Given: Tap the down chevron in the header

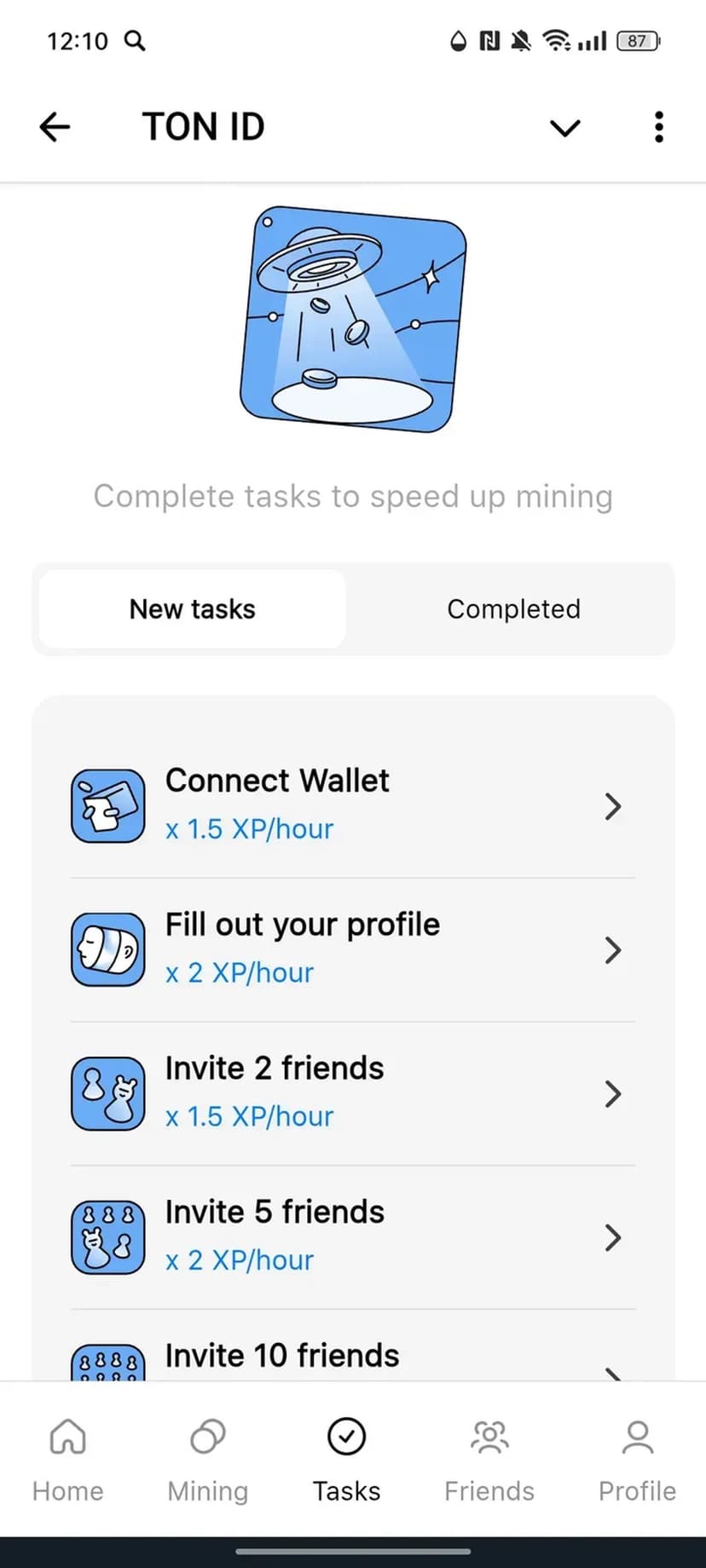Looking at the screenshot, I should (564, 128).
